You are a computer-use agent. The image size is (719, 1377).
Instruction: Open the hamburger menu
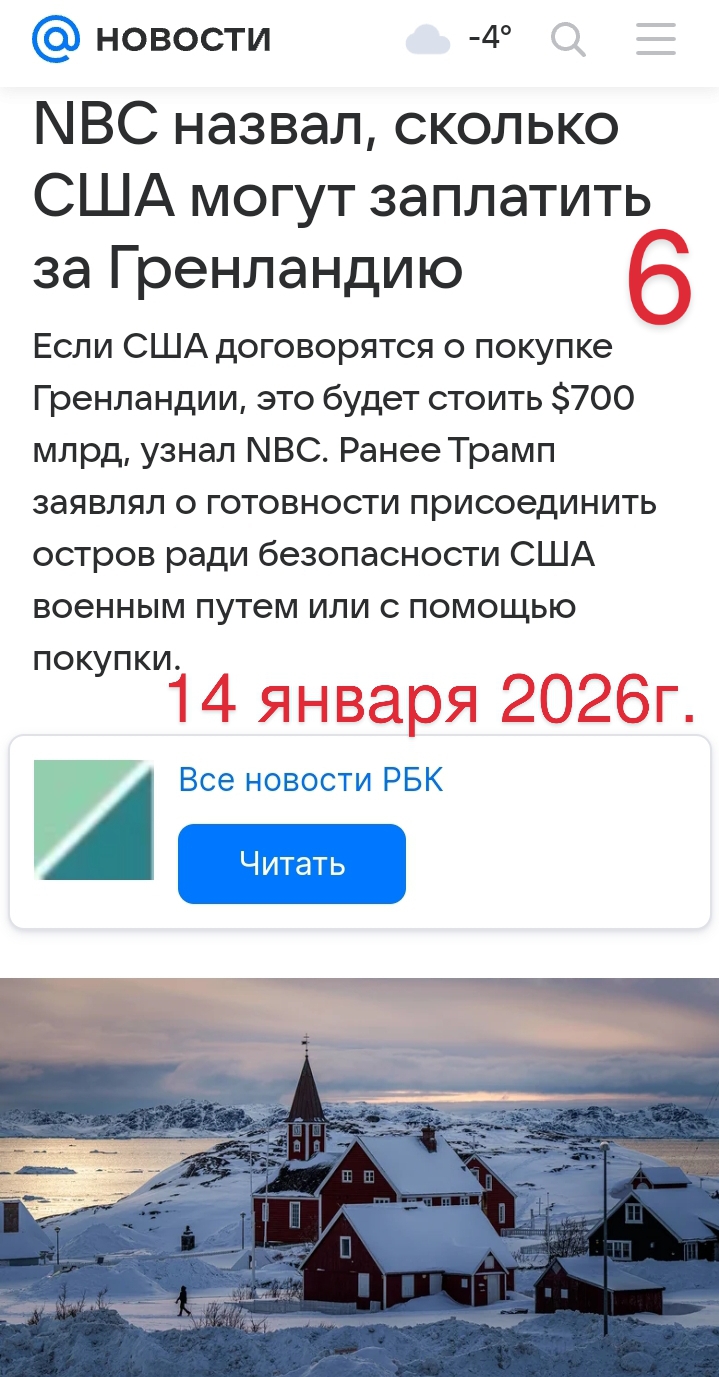(656, 40)
